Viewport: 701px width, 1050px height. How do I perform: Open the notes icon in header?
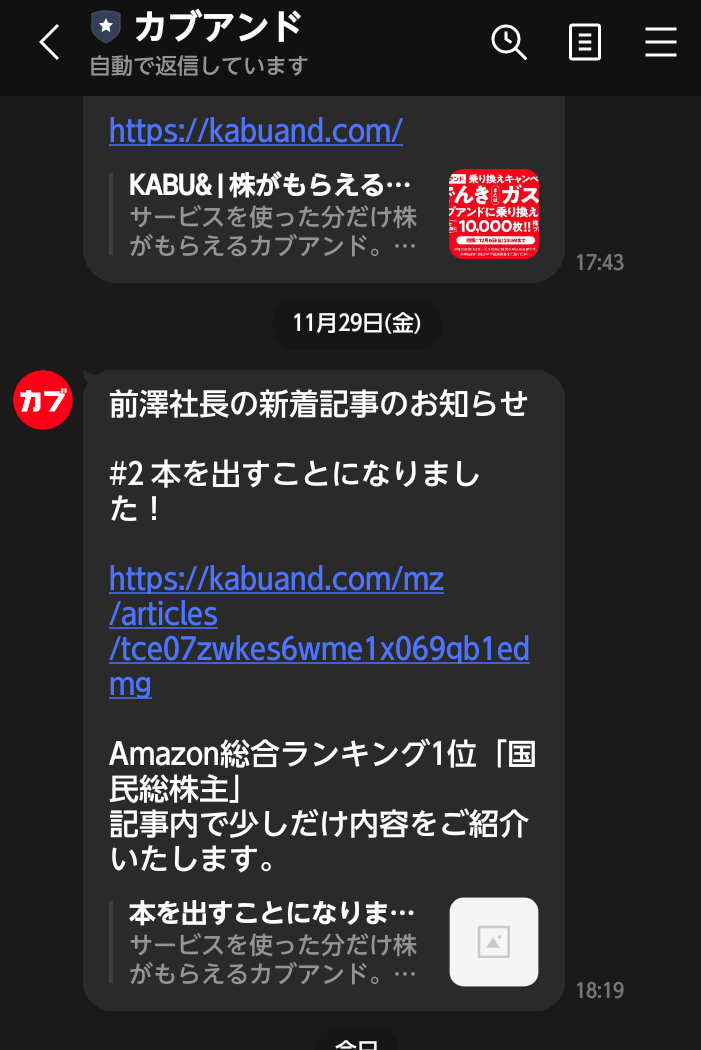tap(585, 43)
